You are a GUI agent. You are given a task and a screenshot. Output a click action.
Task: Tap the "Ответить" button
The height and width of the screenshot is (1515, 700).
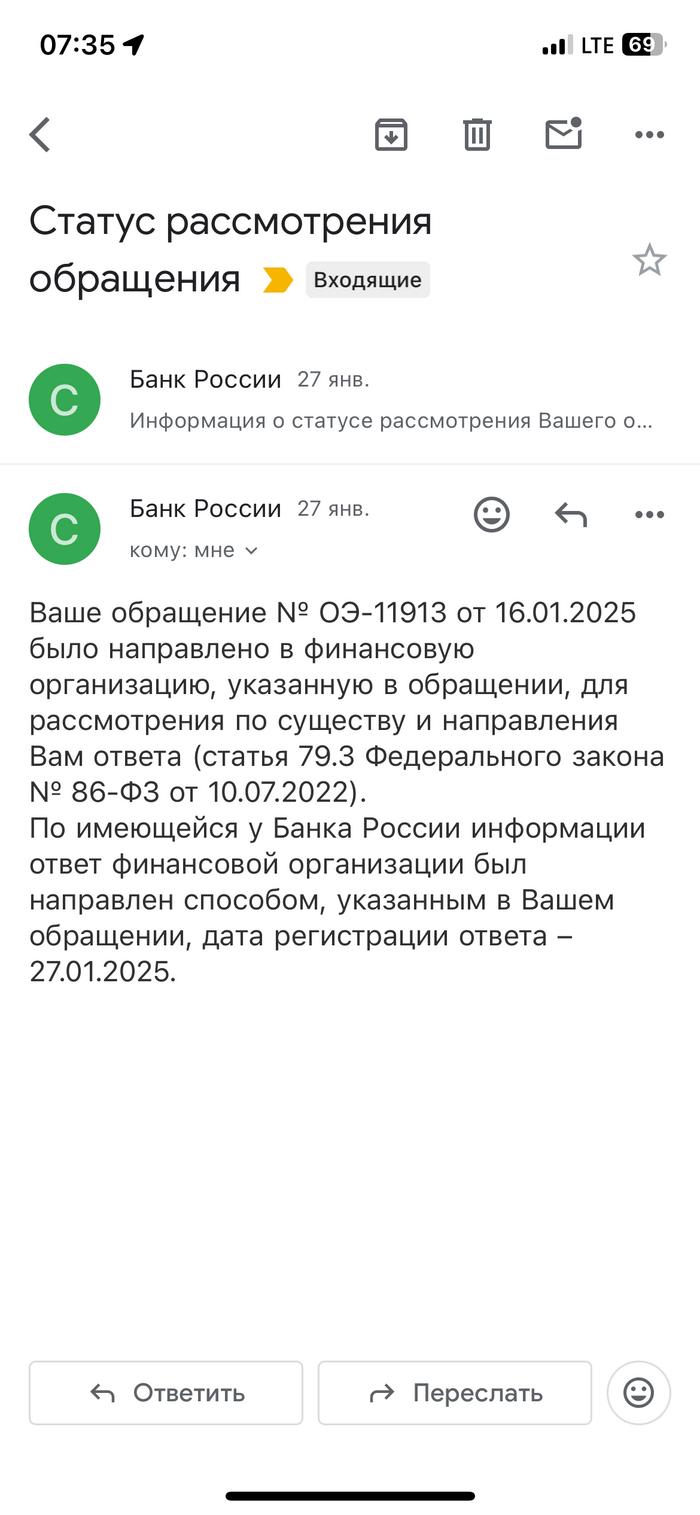[166, 1393]
